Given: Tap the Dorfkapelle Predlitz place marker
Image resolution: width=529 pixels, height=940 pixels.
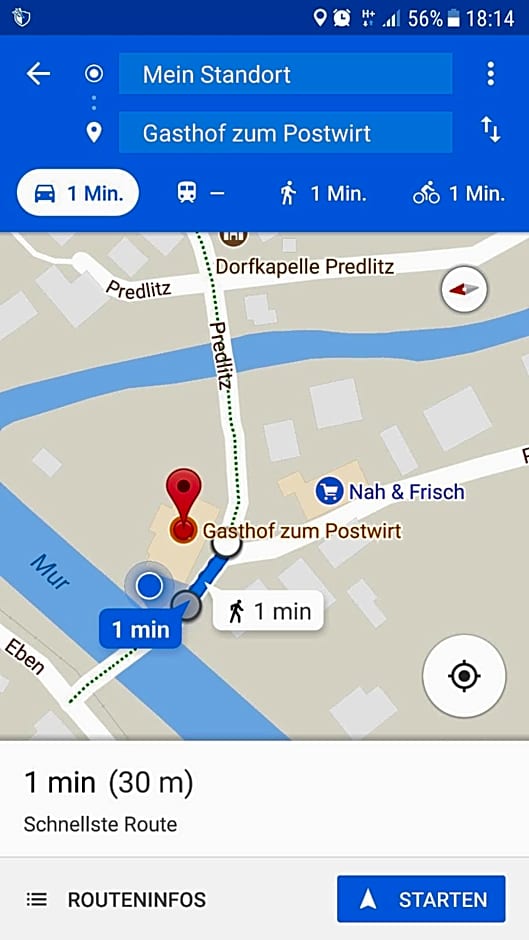Looking at the screenshot, I should pyautogui.click(x=233, y=238).
